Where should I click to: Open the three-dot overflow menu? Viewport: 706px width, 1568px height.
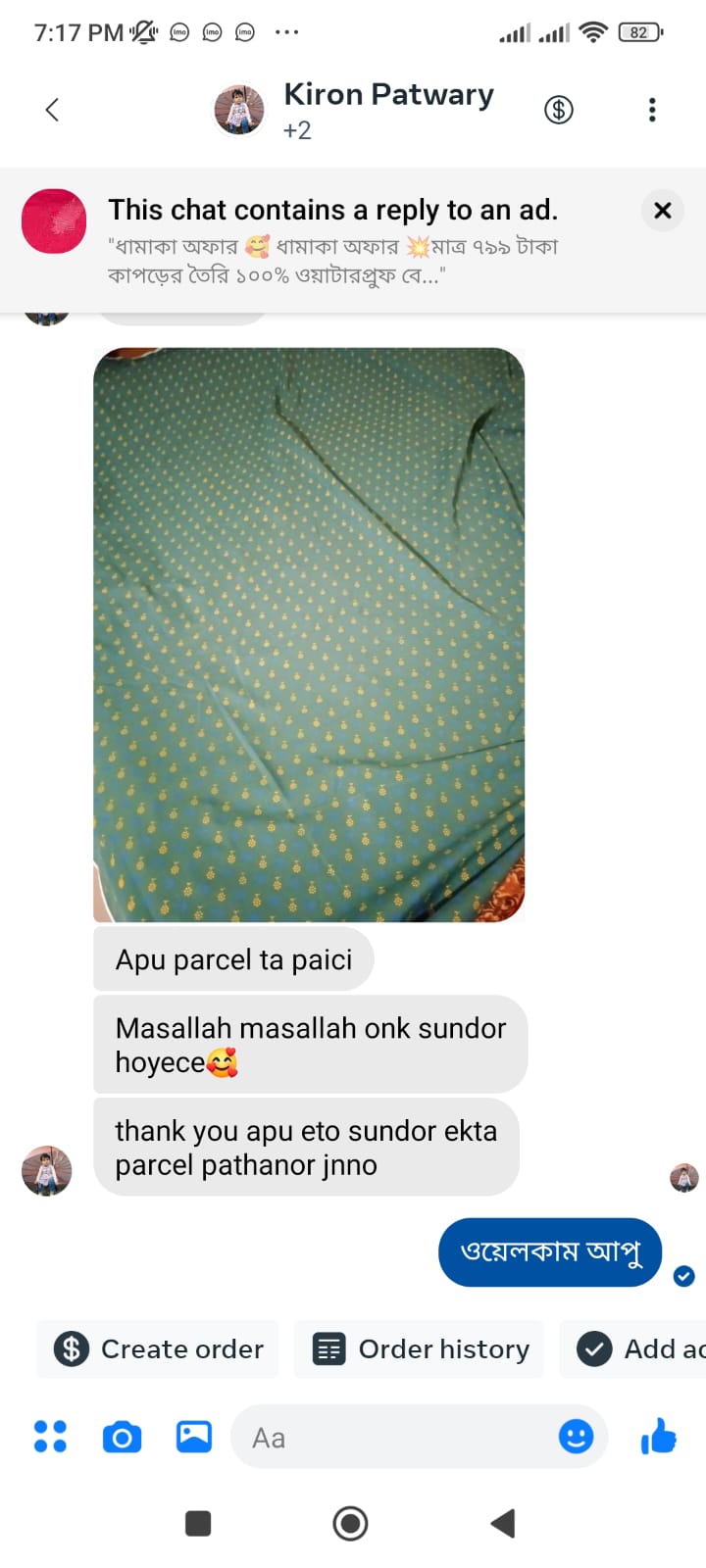coord(652,110)
